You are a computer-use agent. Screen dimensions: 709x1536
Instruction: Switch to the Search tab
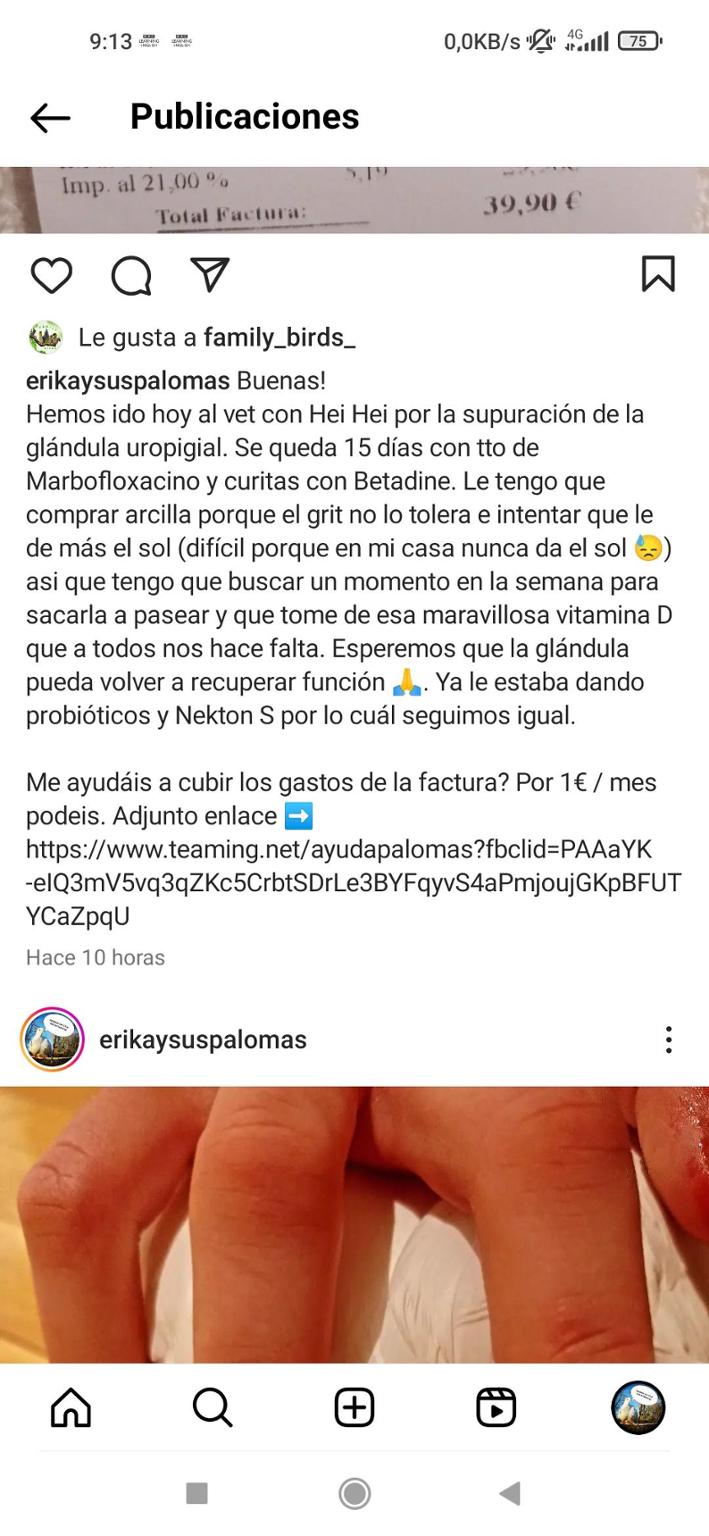click(x=212, y=1407)
